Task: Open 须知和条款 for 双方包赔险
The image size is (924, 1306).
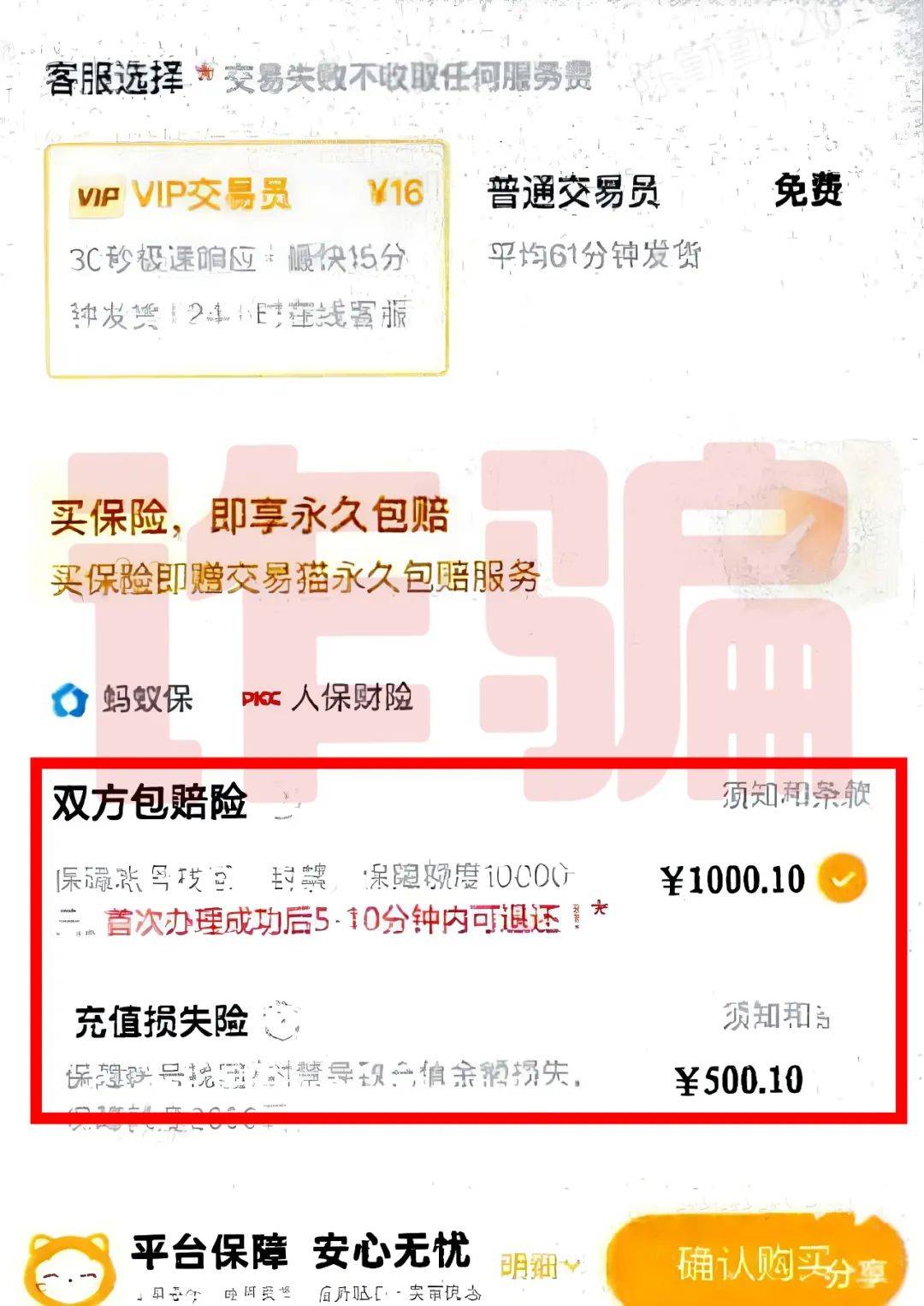Action: pyautogui.click(x=796, y=795)
